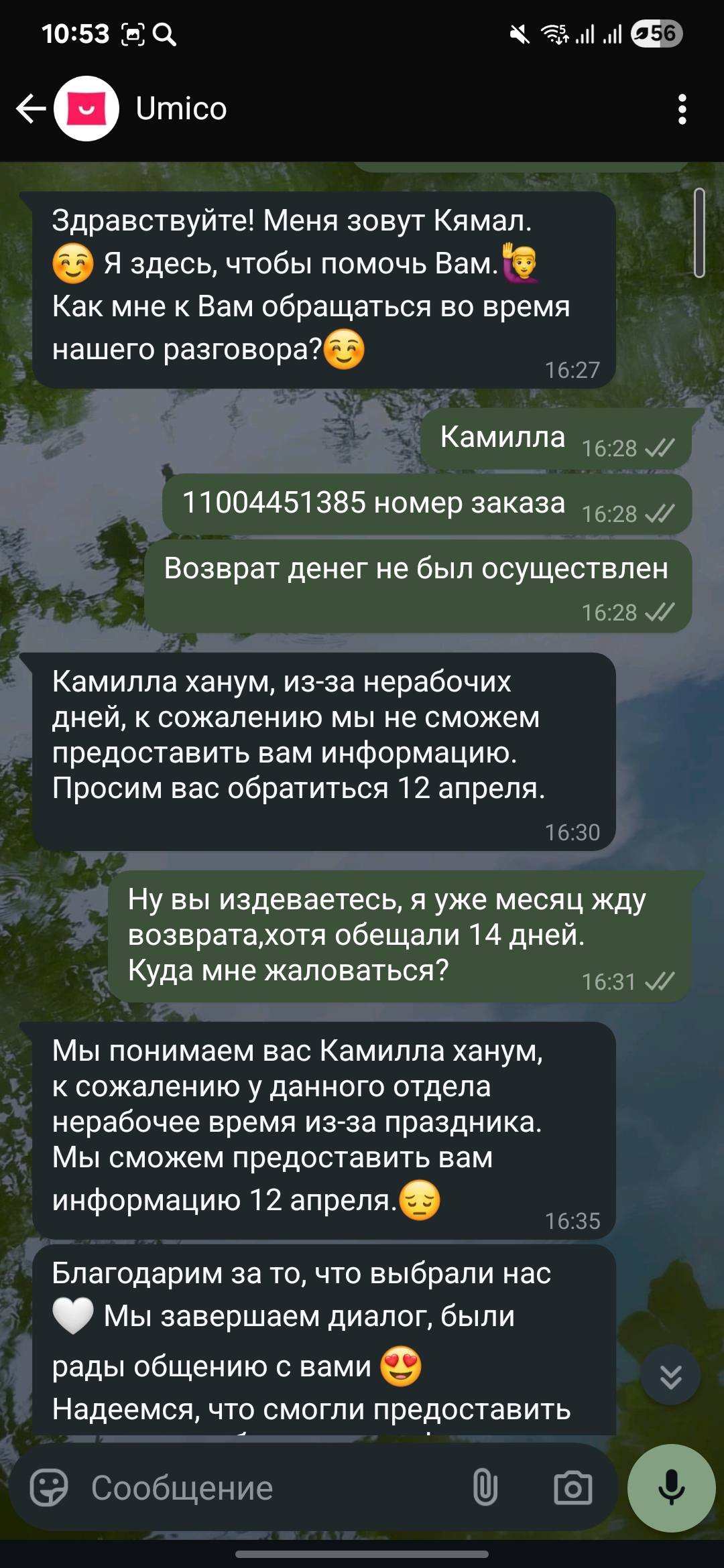The height and width of the screenshot is (1568, 724).
Task: Go back from the Umico chat
Action: [x=31, y=109]
